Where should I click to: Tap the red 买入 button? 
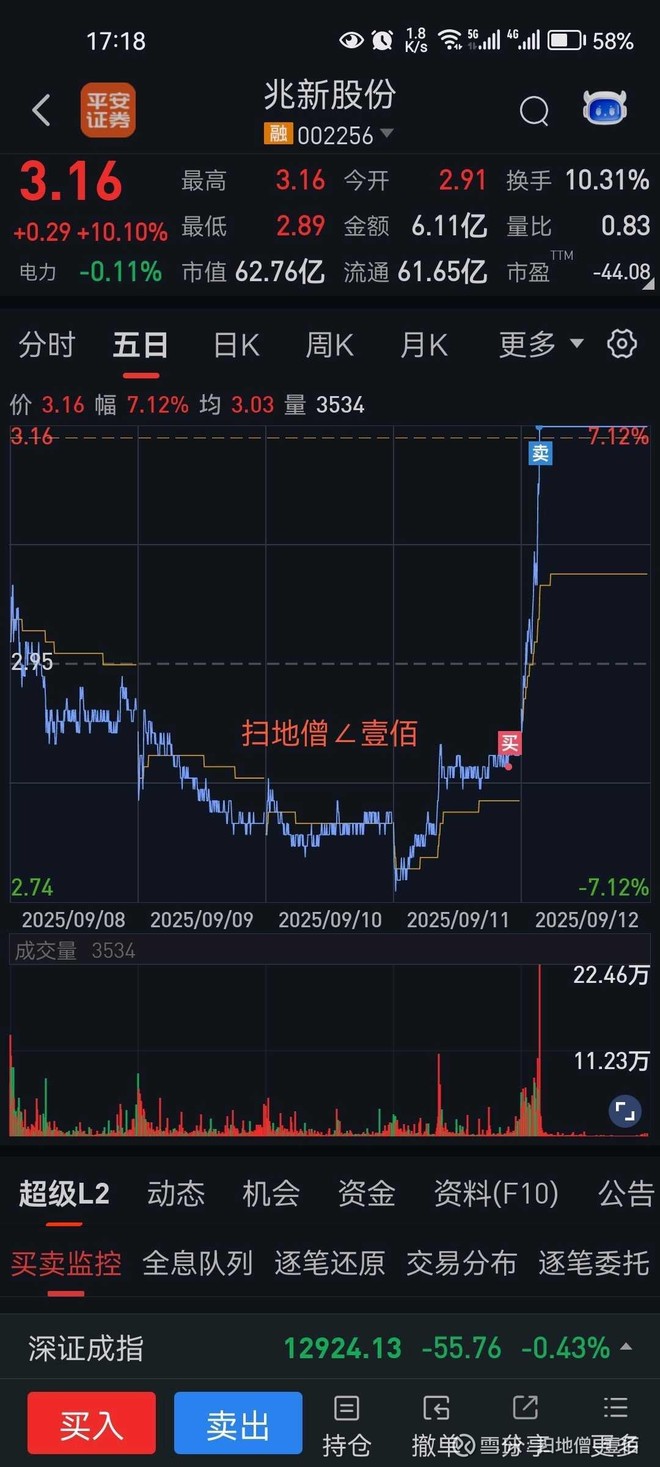(91, 1424)
